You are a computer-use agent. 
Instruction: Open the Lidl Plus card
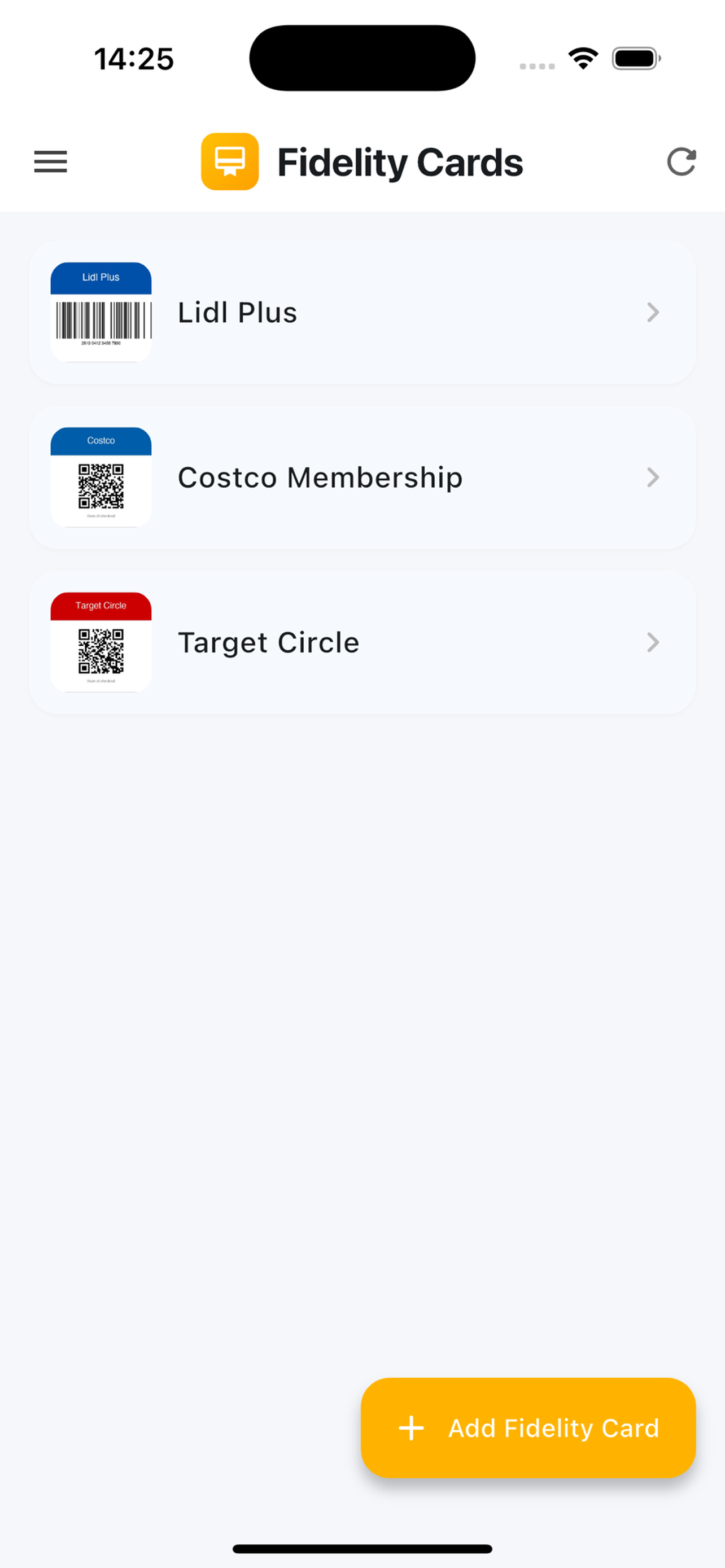point(362,312)
